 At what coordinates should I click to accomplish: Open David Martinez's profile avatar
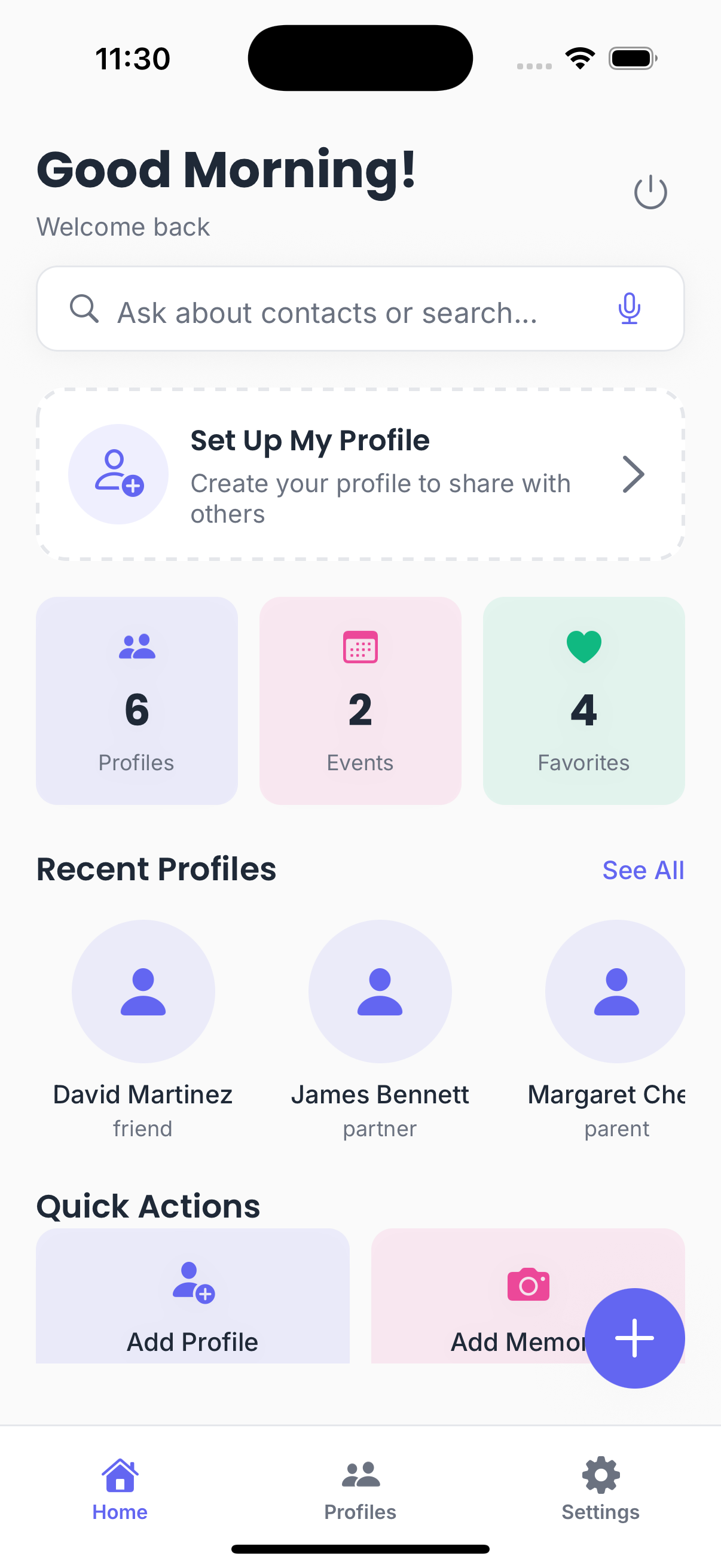click(143, 991)
